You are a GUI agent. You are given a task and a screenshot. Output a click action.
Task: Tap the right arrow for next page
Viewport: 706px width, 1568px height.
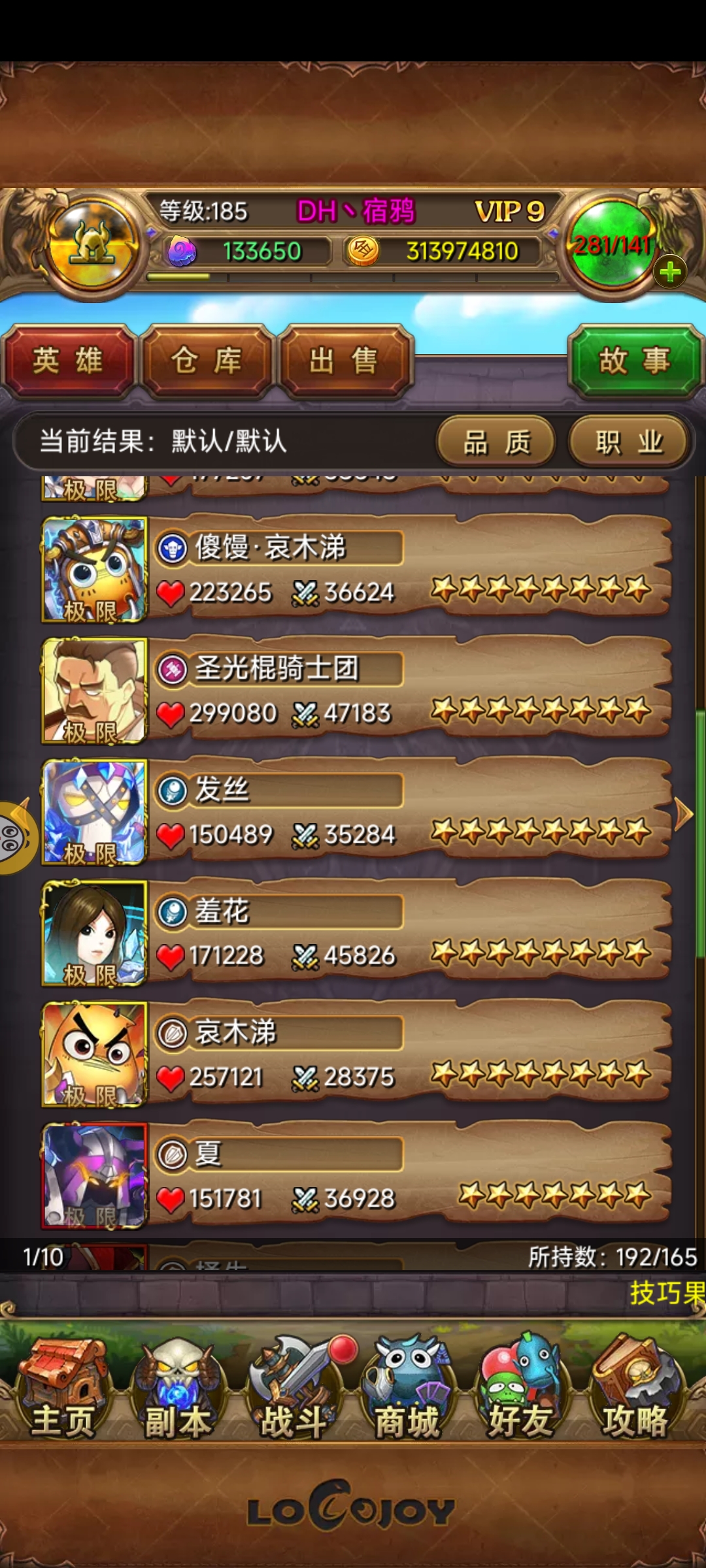pyautogui.click(x=684, y=814)
